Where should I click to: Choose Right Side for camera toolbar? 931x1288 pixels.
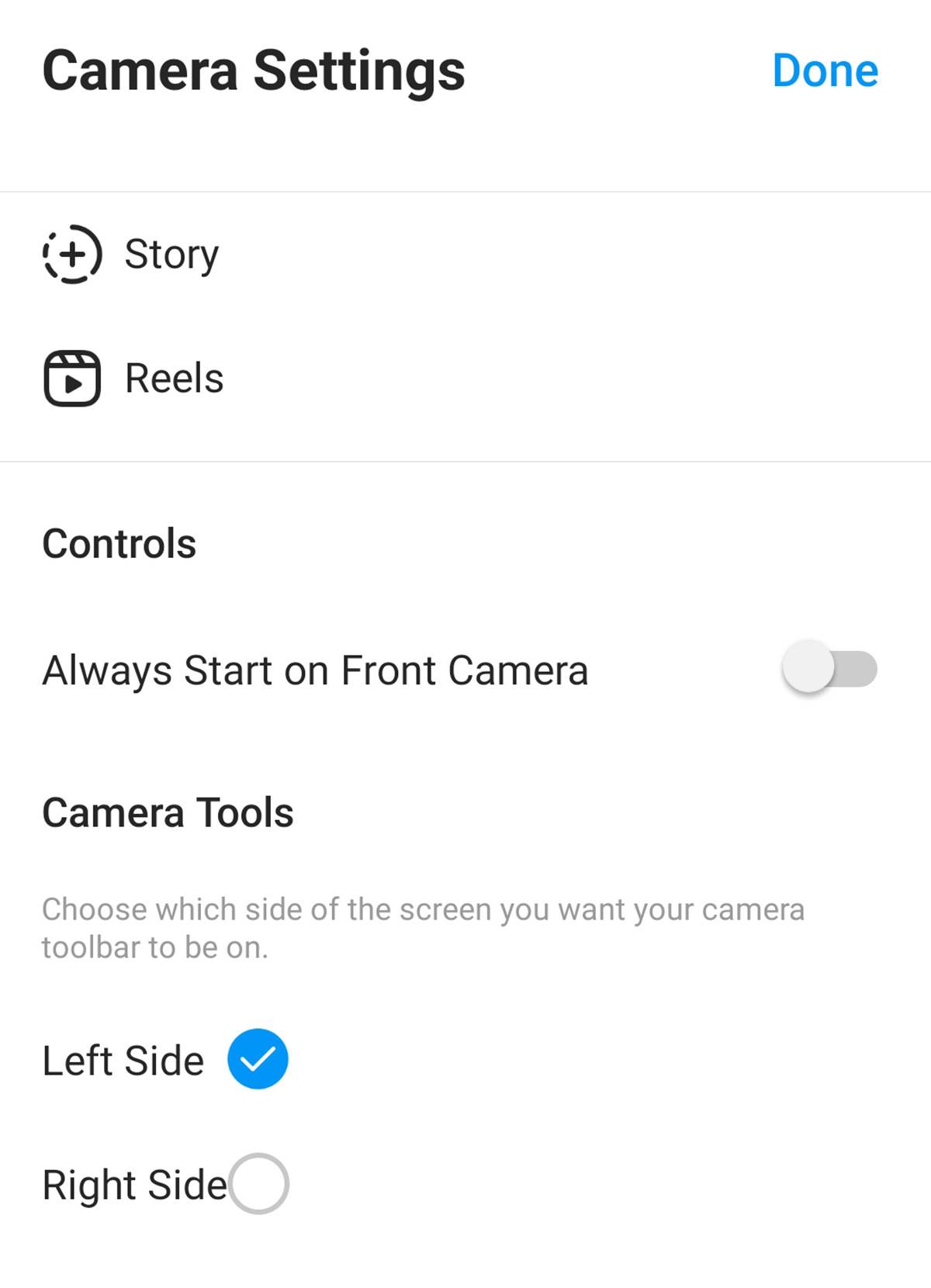point(259,1183)
